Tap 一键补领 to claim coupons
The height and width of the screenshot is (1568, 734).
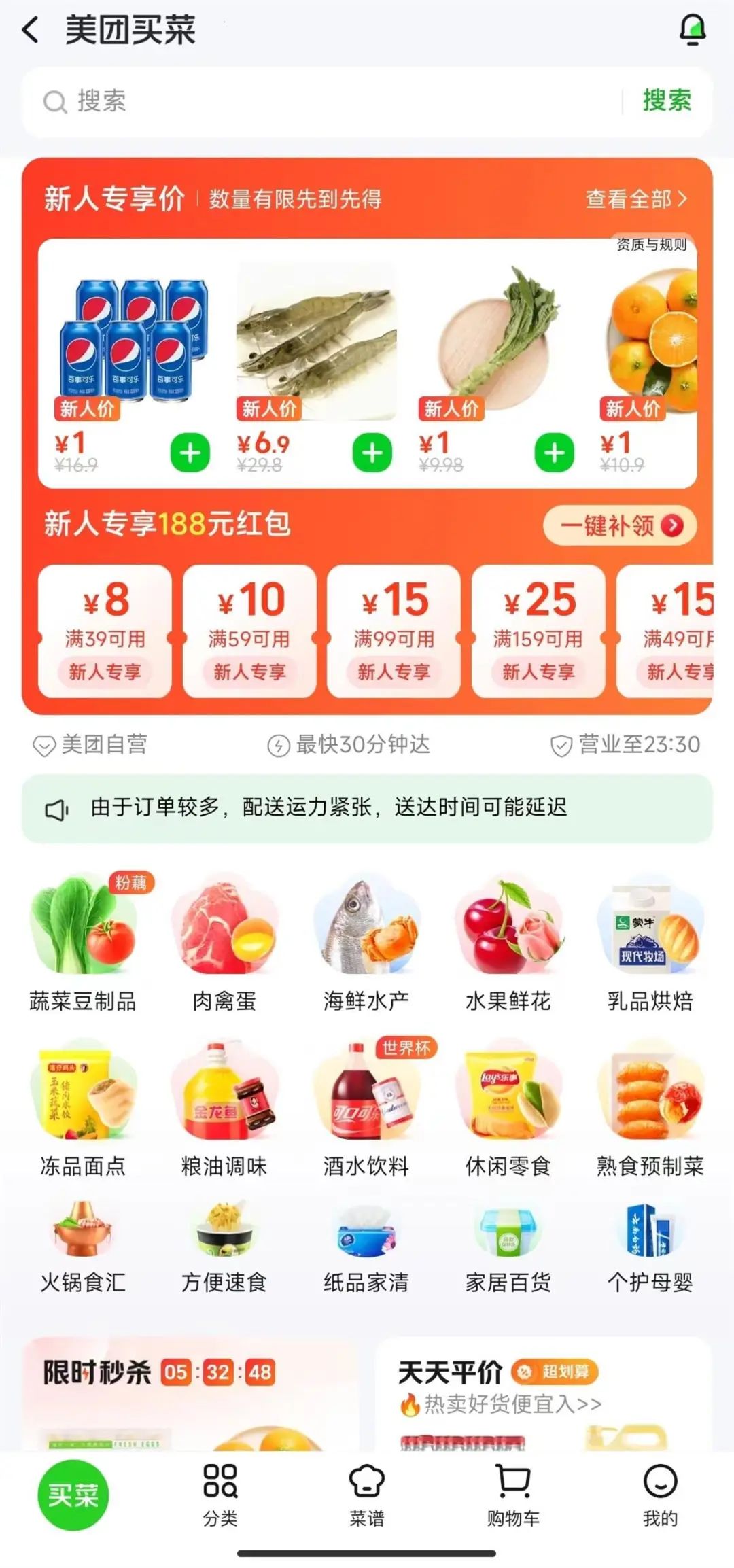[x=619, y=525]
